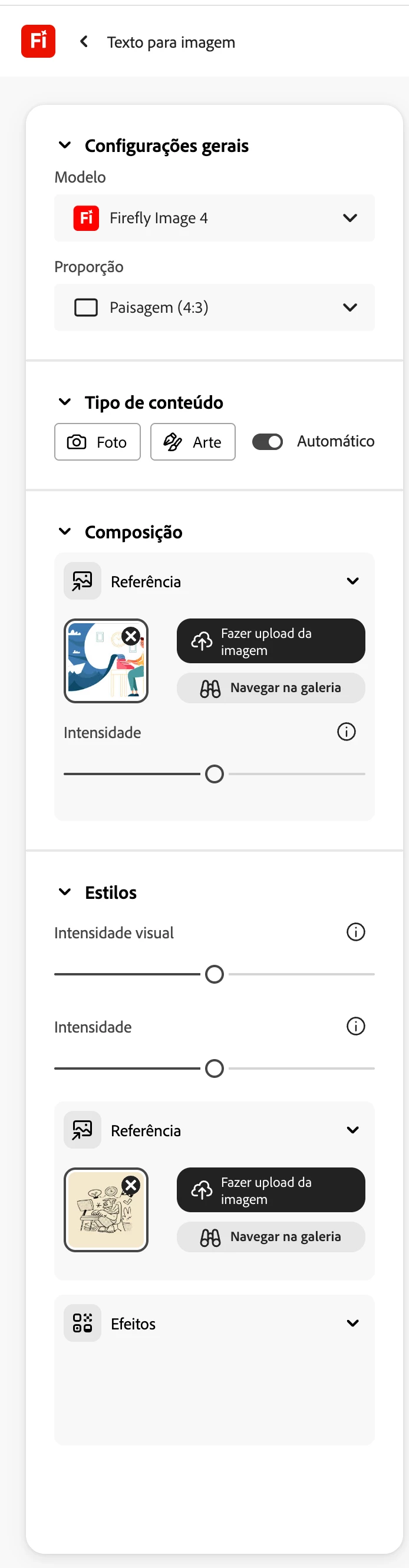This screenshot has height=1568, width=409.
Task: Remove the style reference image
Action: pos(131,1185)
